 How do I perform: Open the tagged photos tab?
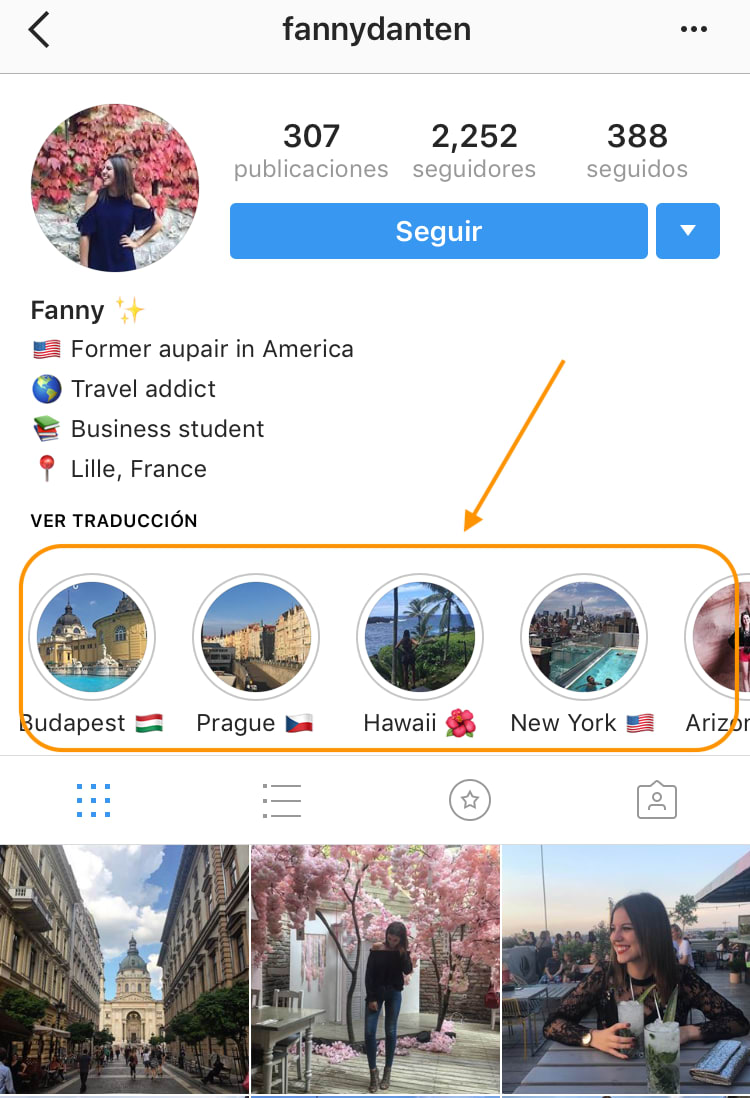click(657, 800)
